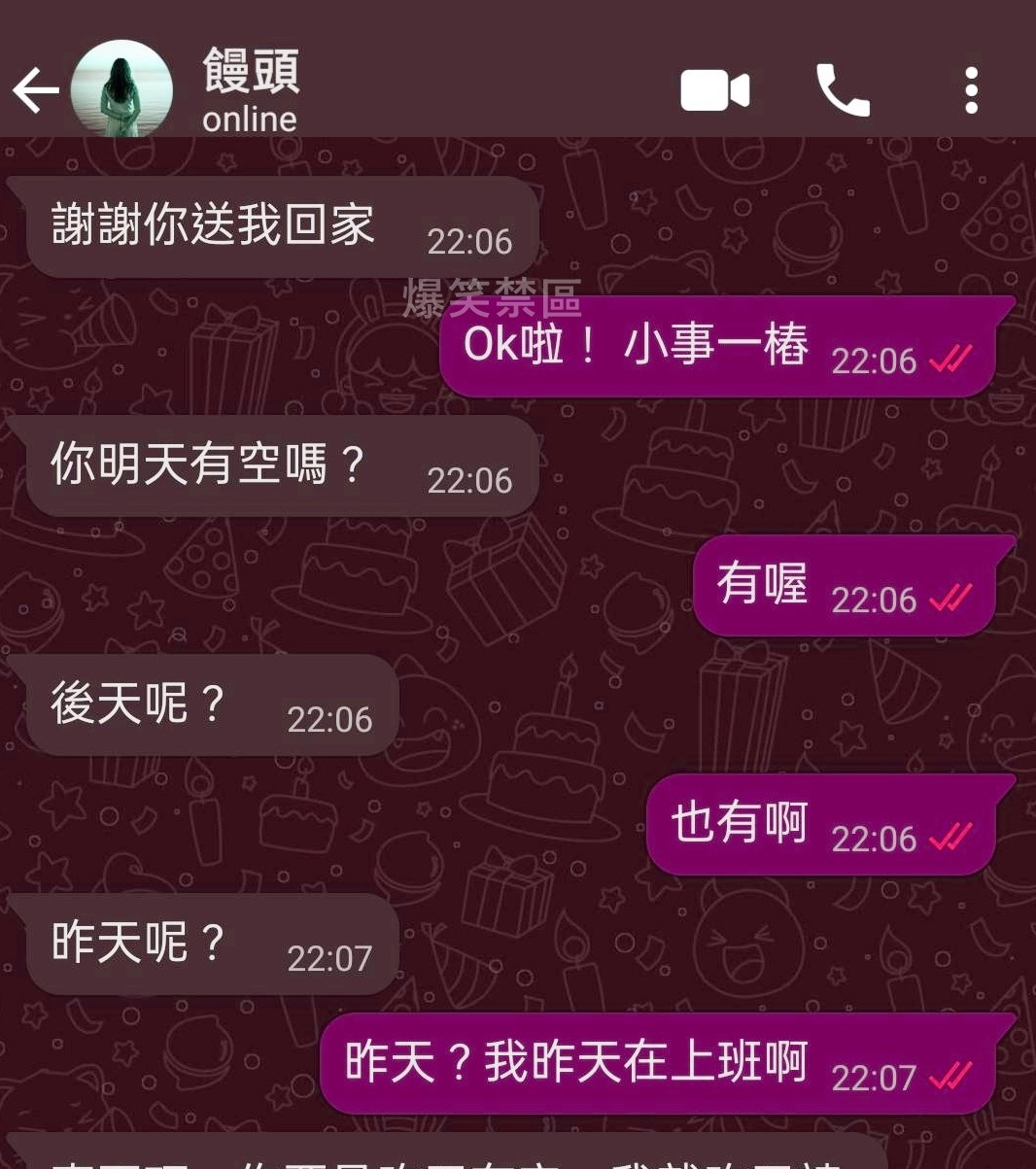Start a video call with 饅頭
1036x1169 pixels.
pos(714,91)
